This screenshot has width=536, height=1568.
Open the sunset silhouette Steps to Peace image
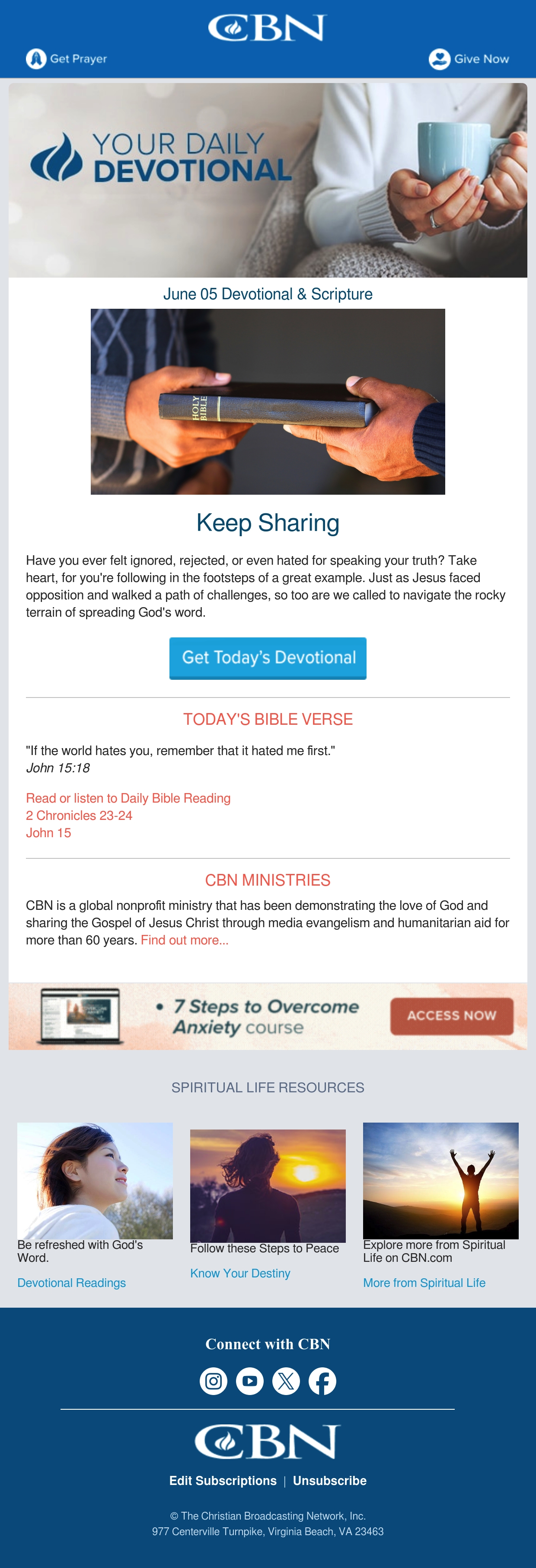point(268,1186)
